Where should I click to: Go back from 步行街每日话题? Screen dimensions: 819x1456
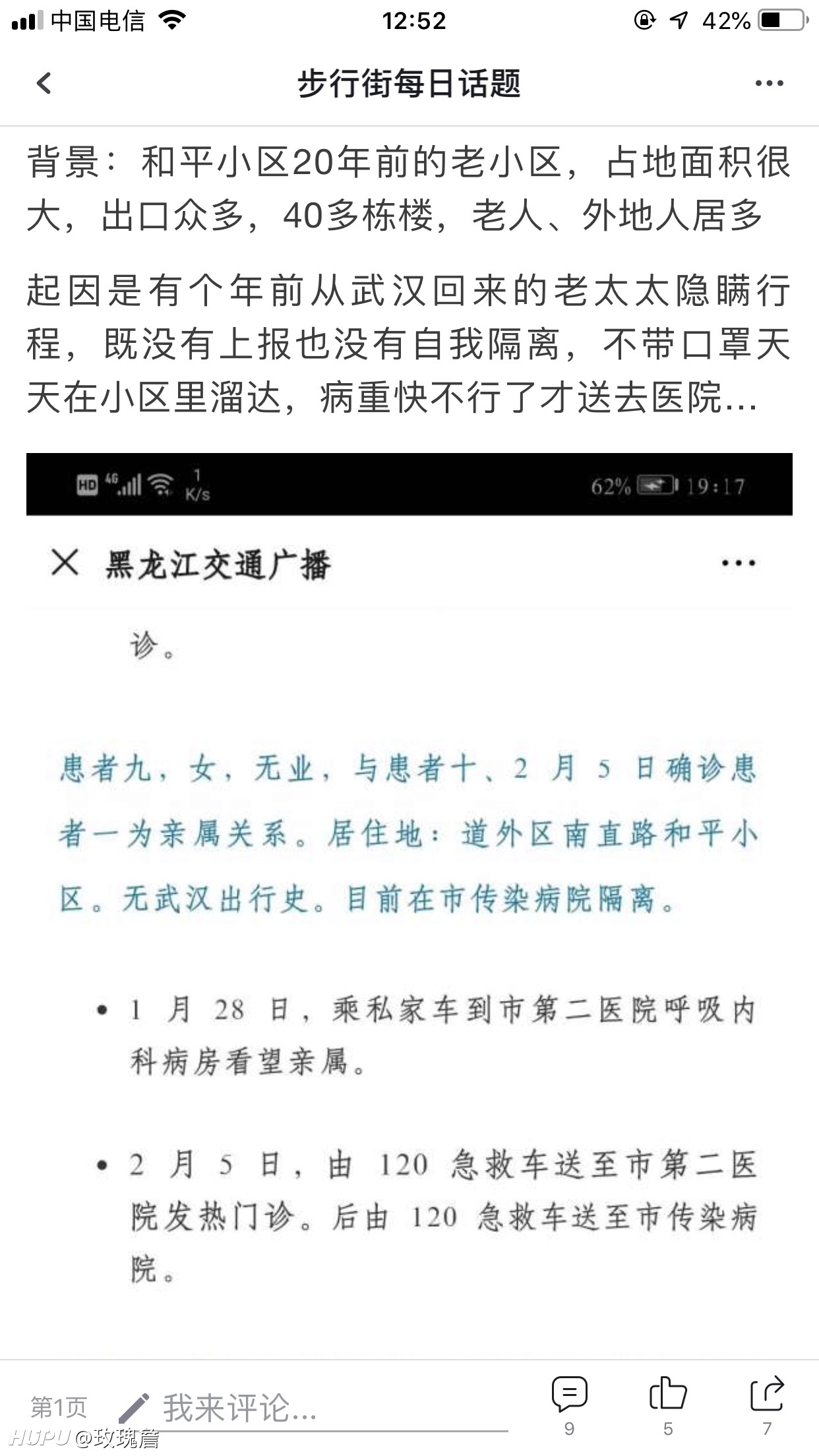[x=44, y=83]
